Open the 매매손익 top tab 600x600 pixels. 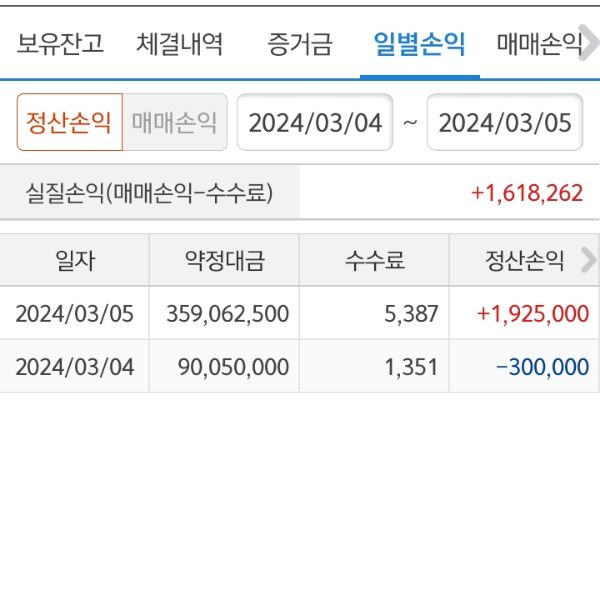click(x=539, y=44)
